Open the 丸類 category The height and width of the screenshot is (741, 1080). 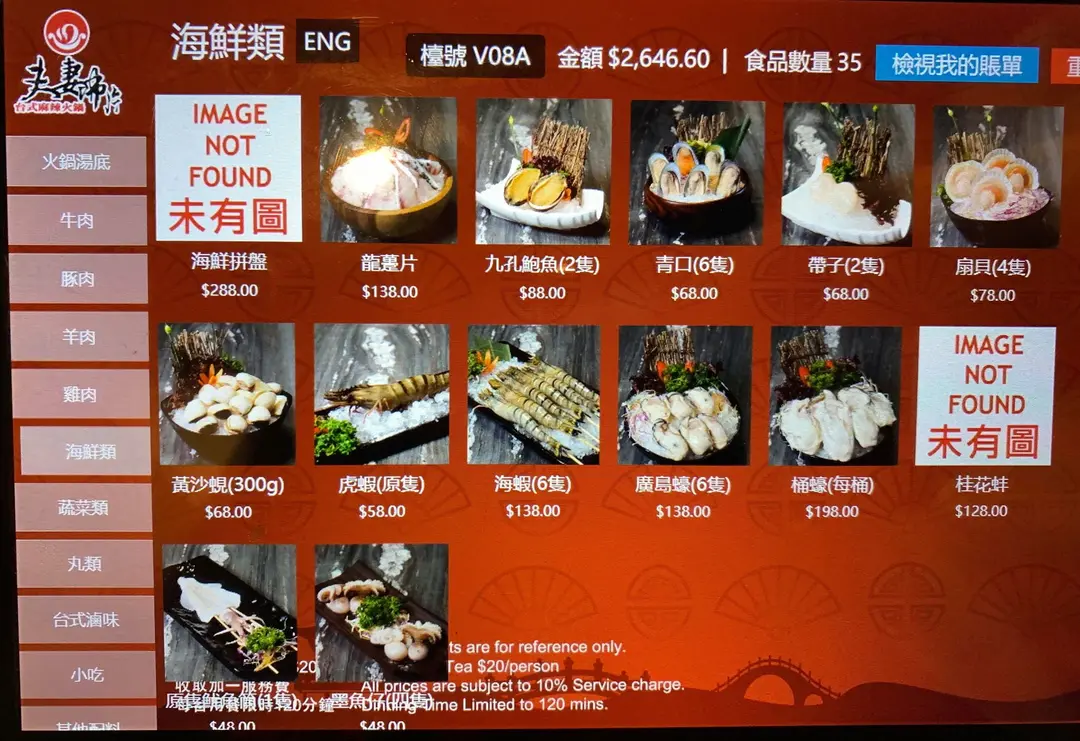pos(85,564)
